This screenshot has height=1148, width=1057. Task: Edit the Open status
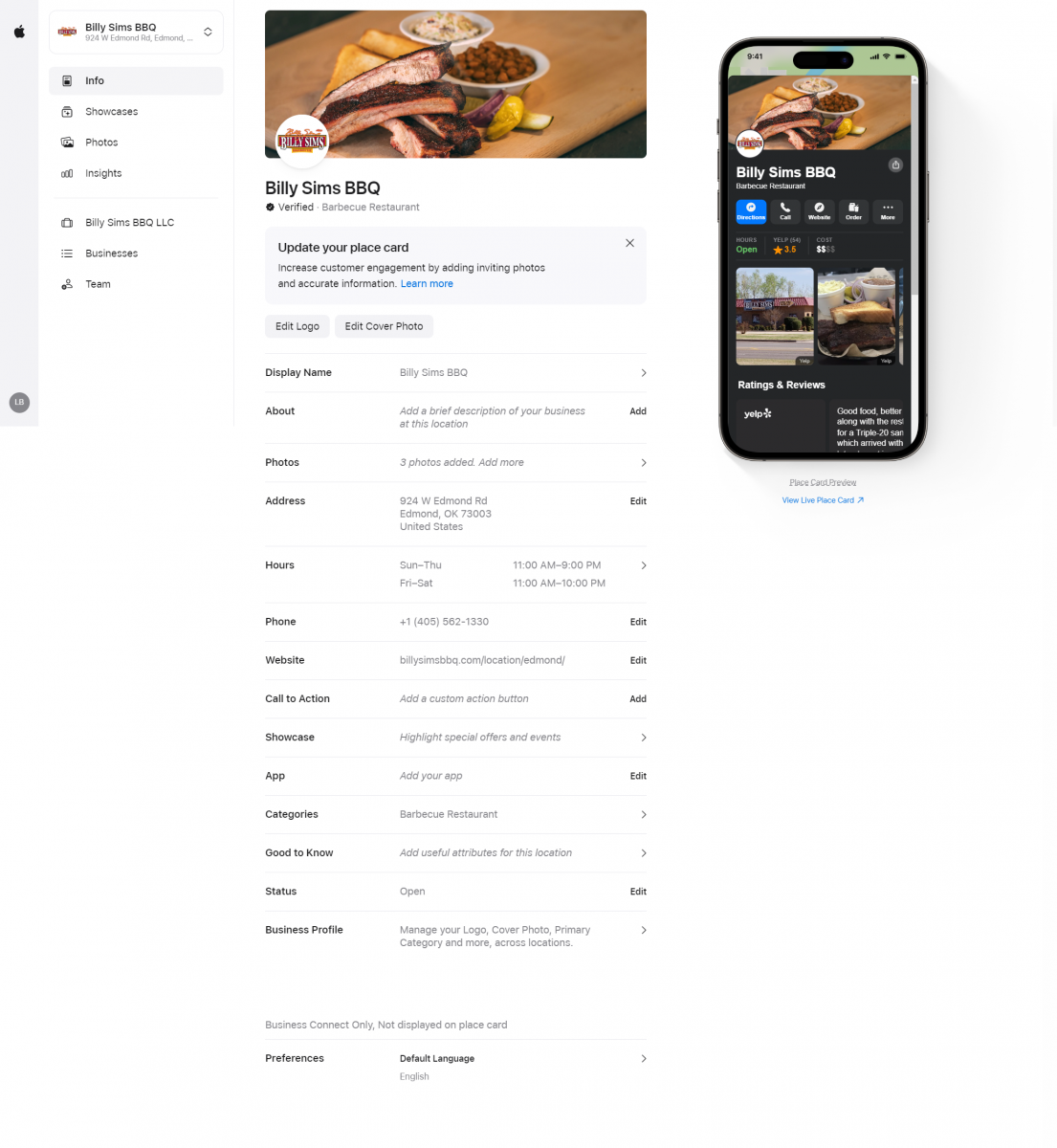637,892
